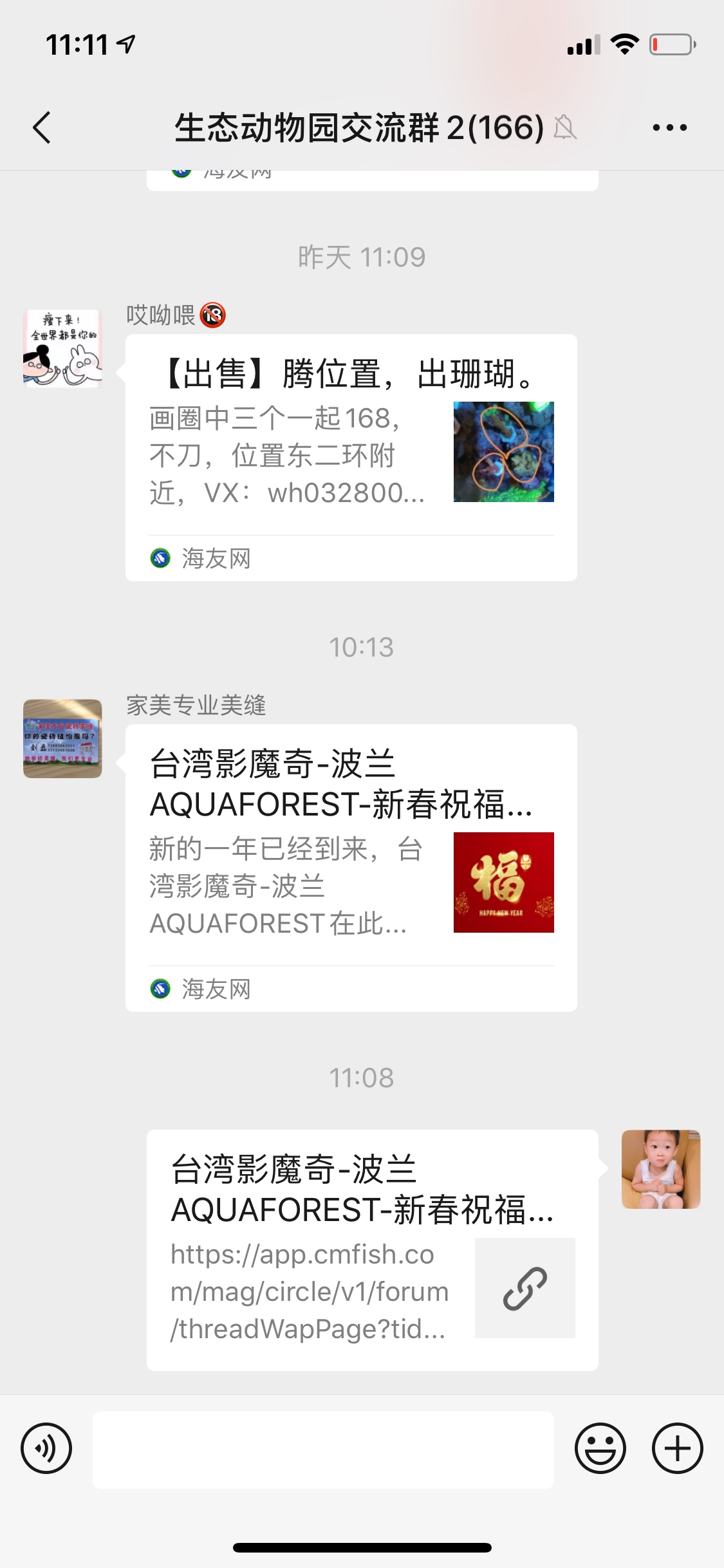The width and height of the screenshot is (724, 1568).
Task: Open the emoji sticker panel
Action: (600, 1448)
